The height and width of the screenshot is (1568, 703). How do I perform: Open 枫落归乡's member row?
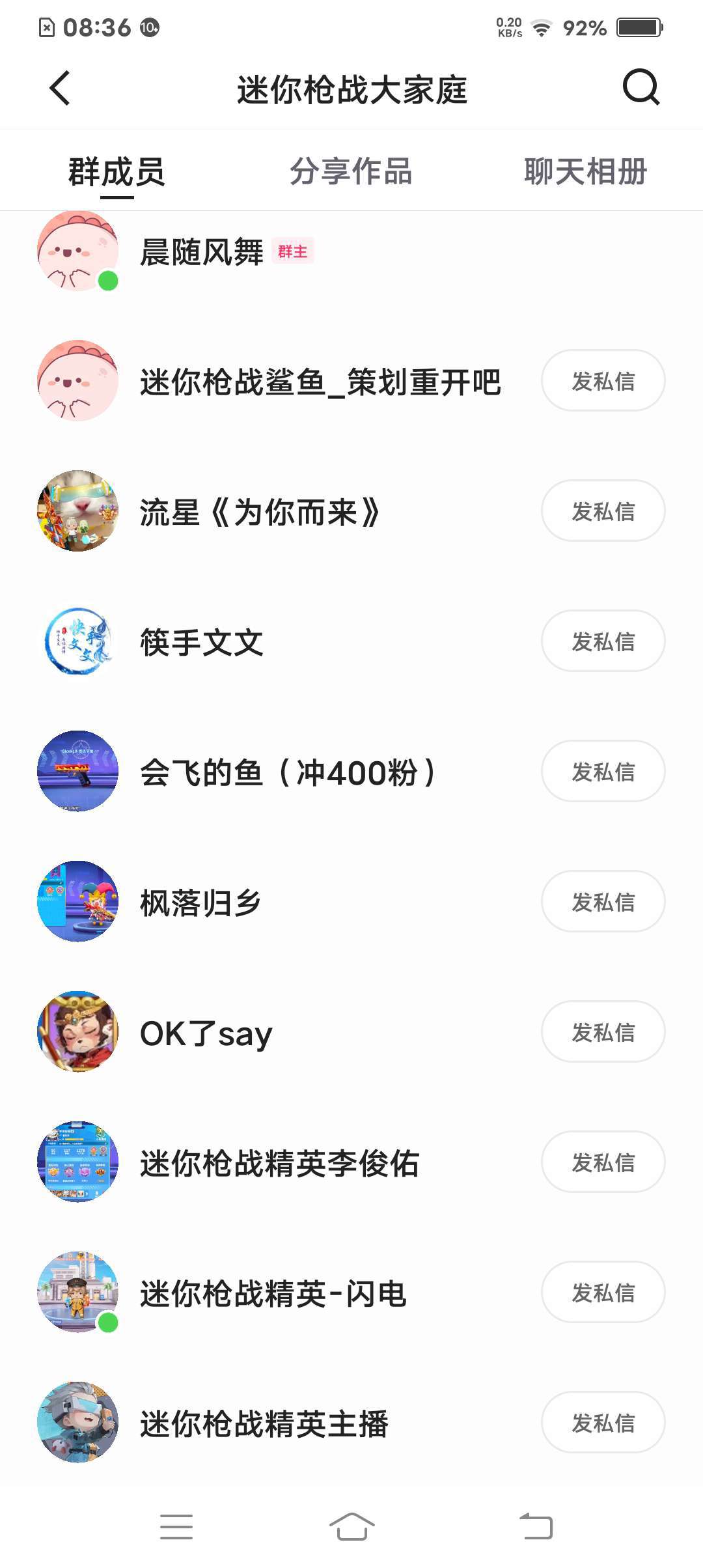click(200, 903)
